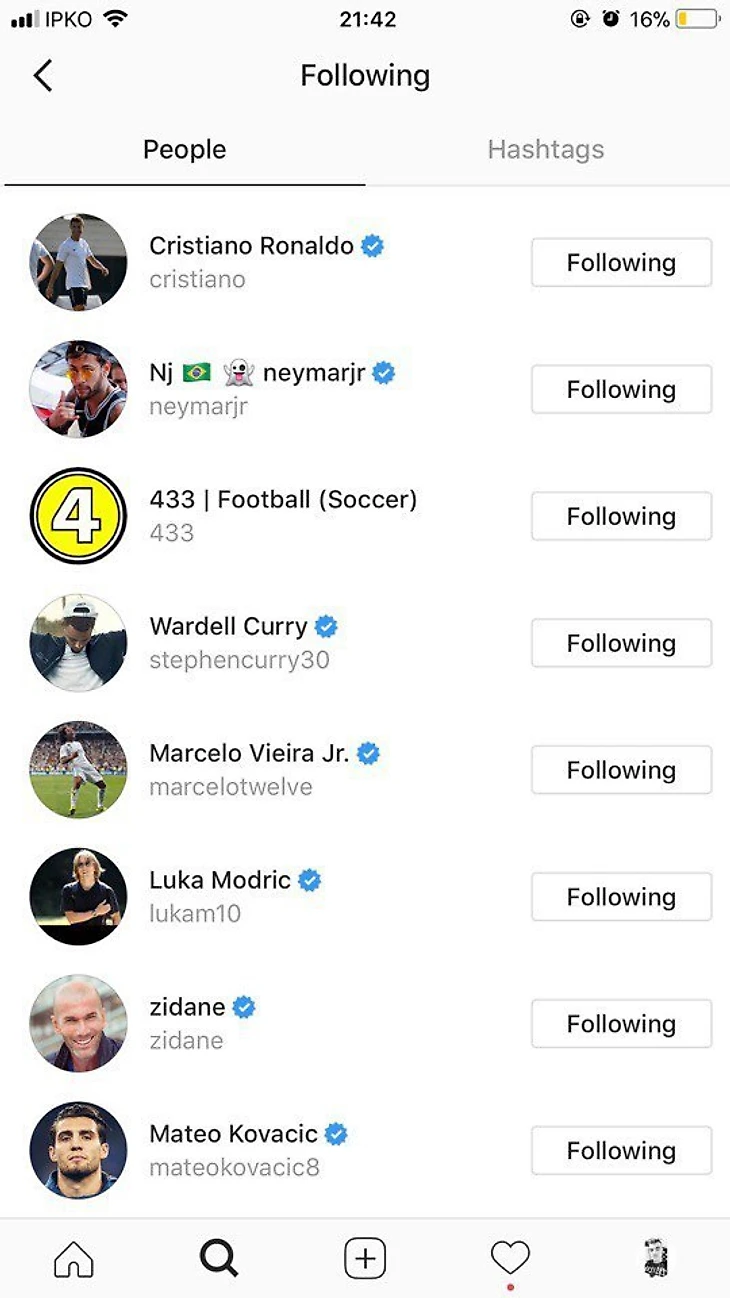Open the activity heart tab

[x=510, y=1258]
